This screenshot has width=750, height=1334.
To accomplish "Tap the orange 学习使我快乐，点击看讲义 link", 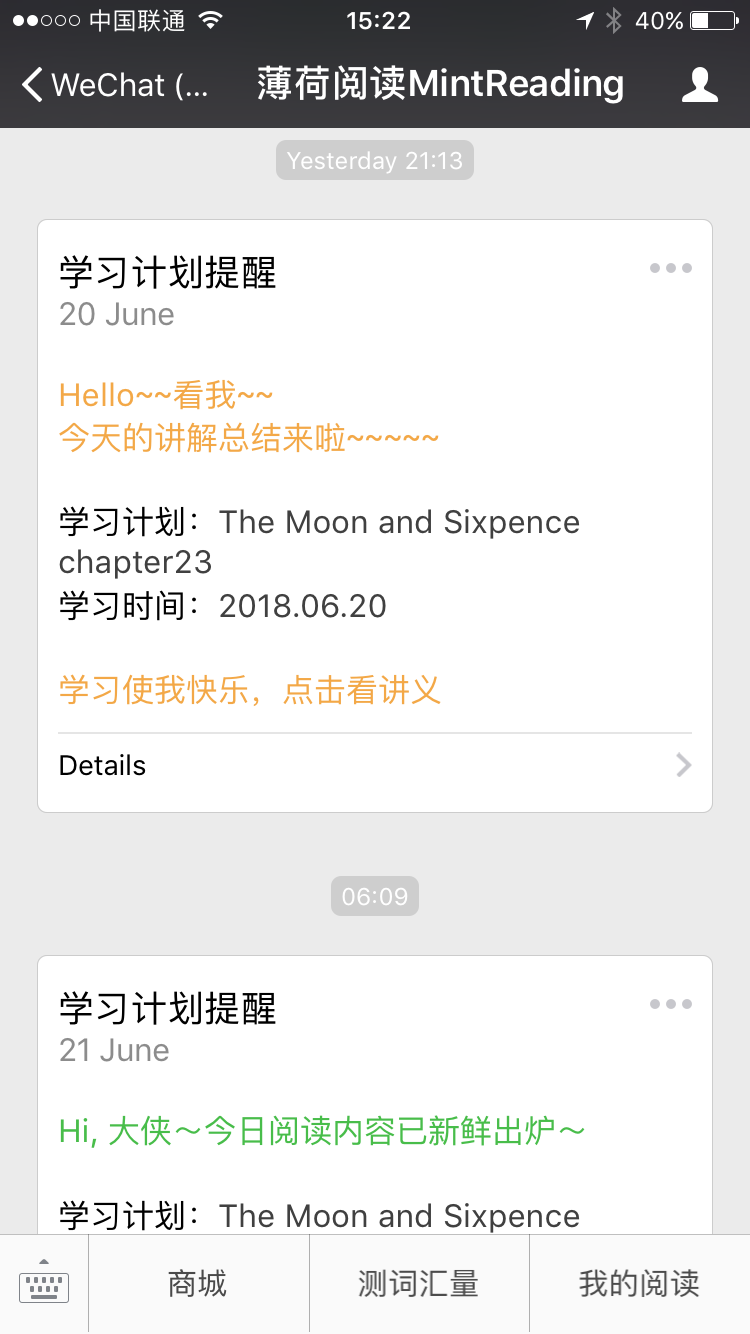I will pyautogui.click(x=248, y=690).
